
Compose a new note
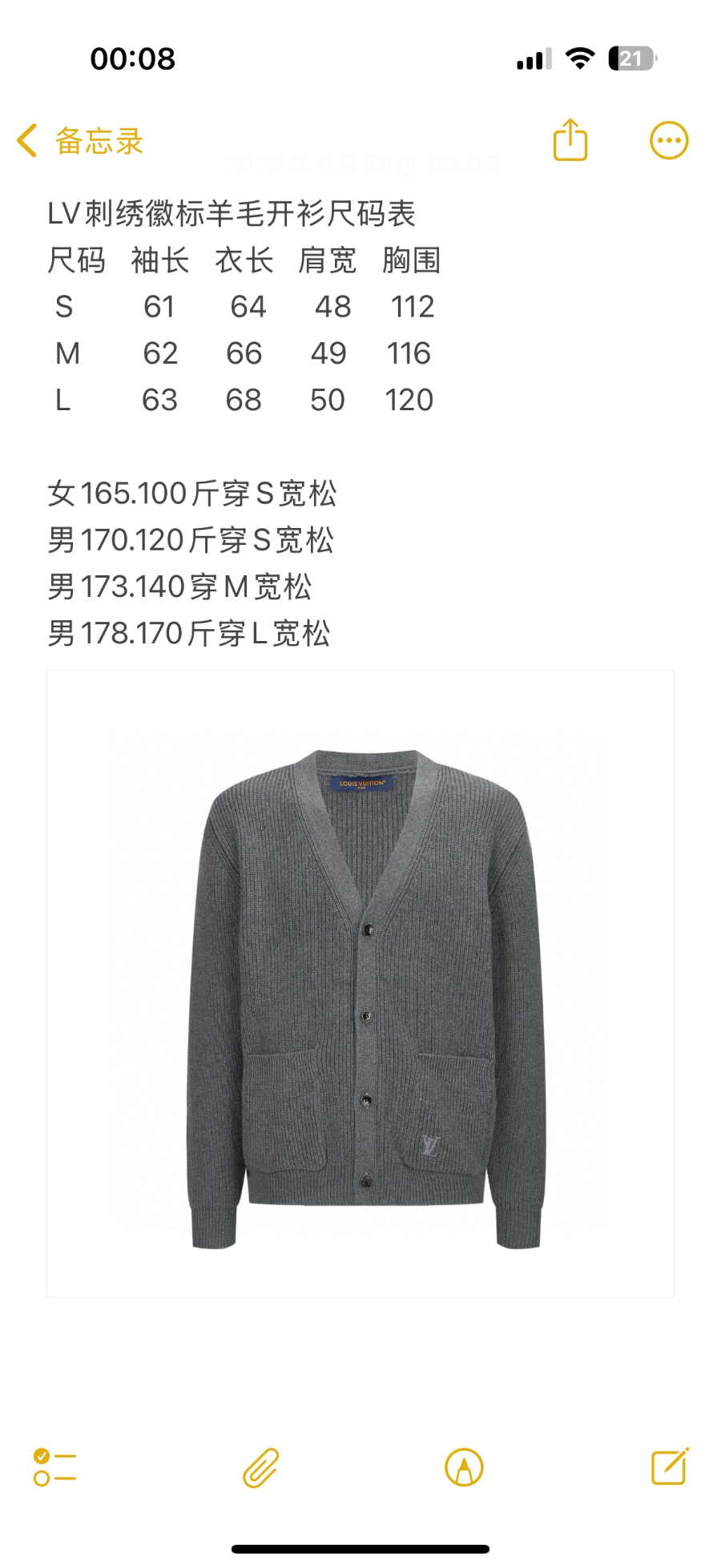670,1467
